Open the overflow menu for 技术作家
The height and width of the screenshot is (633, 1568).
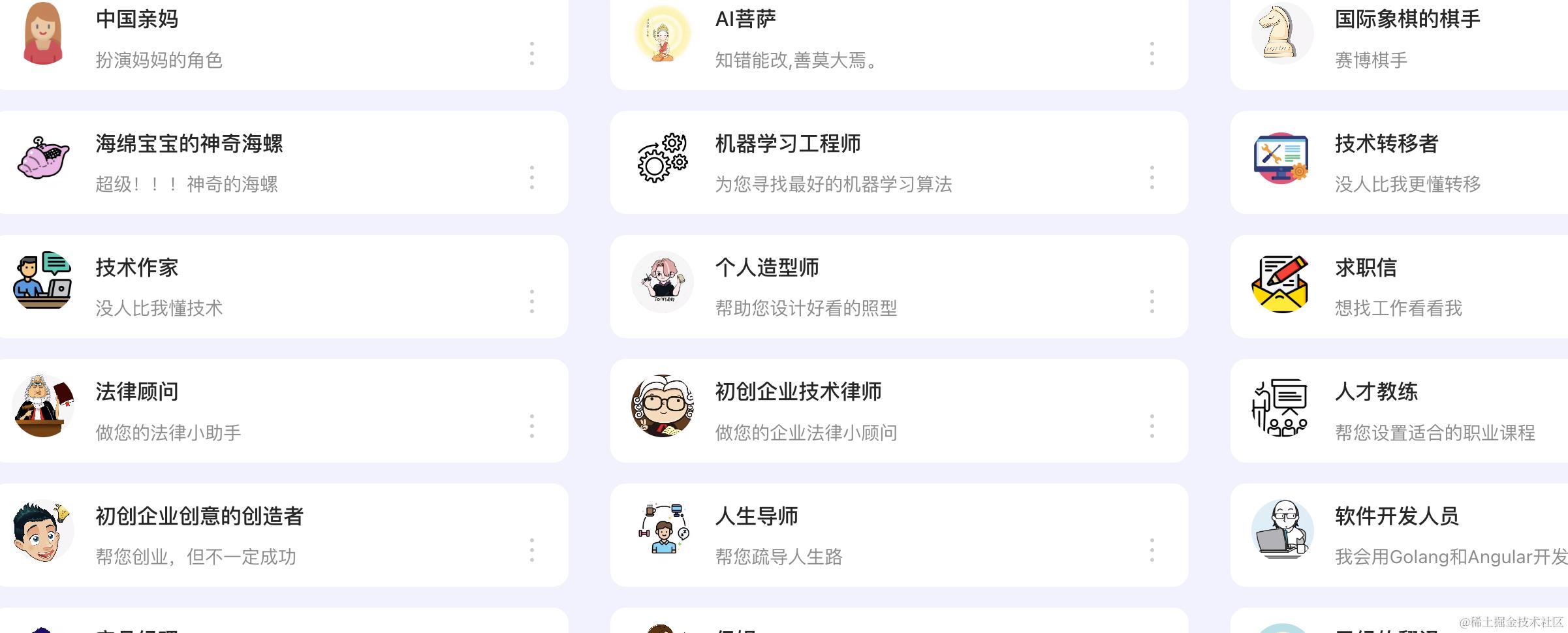pos(532,301)
